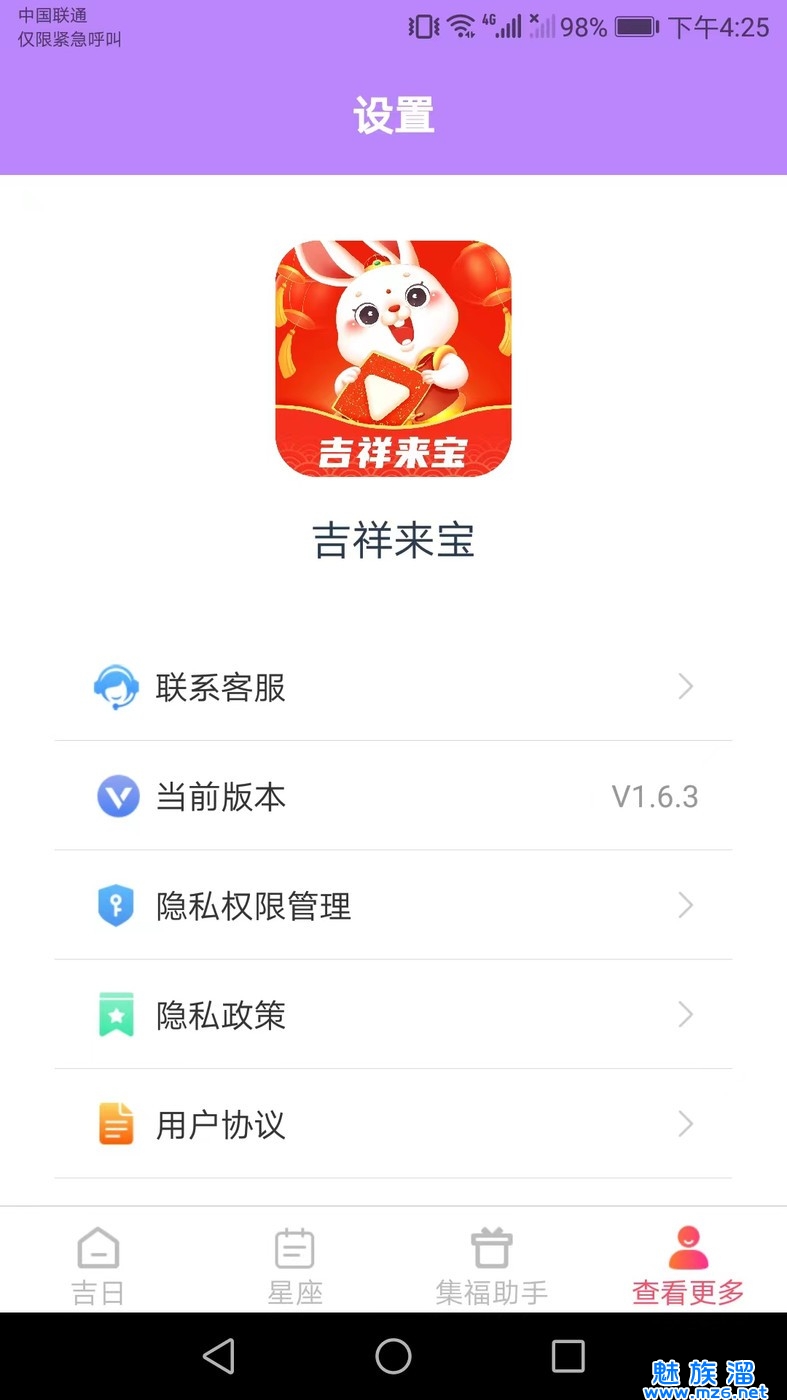Screen dimensions: 787x1400
Task: Go to the 星座 tab
Action: click(295, 1265)
